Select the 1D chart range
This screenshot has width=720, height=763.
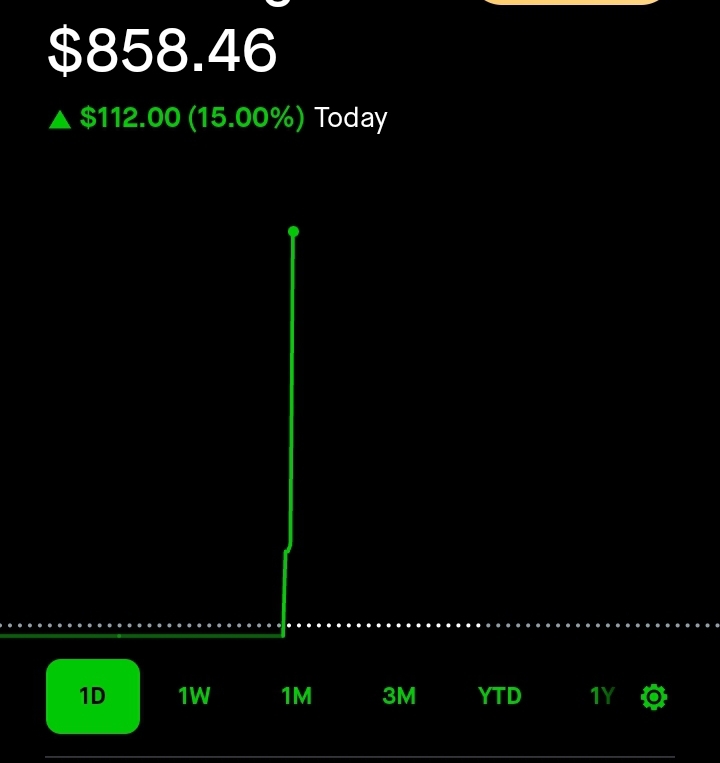[93, 696]
